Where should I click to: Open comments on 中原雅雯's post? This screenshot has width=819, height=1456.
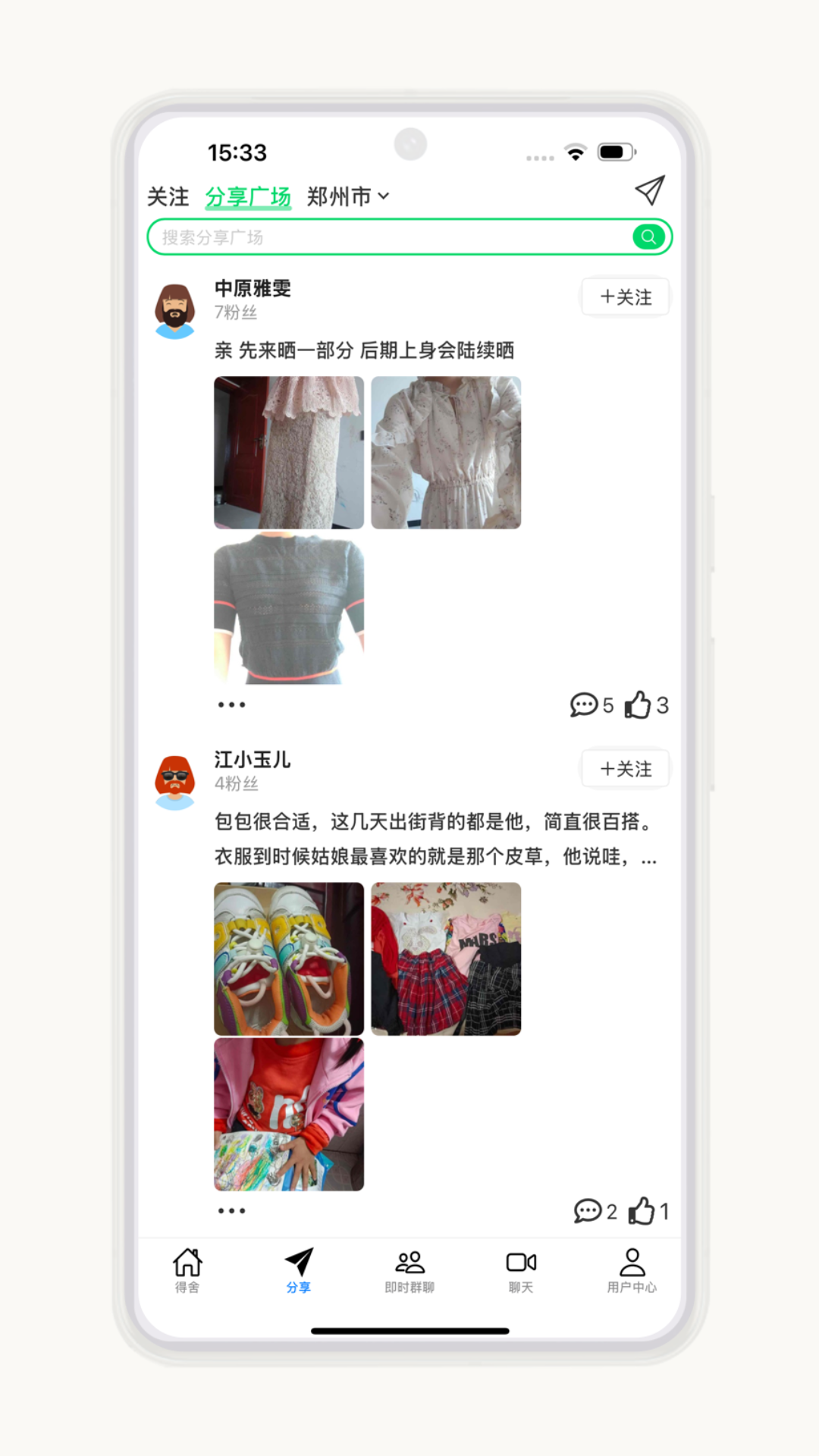point(585,705)
